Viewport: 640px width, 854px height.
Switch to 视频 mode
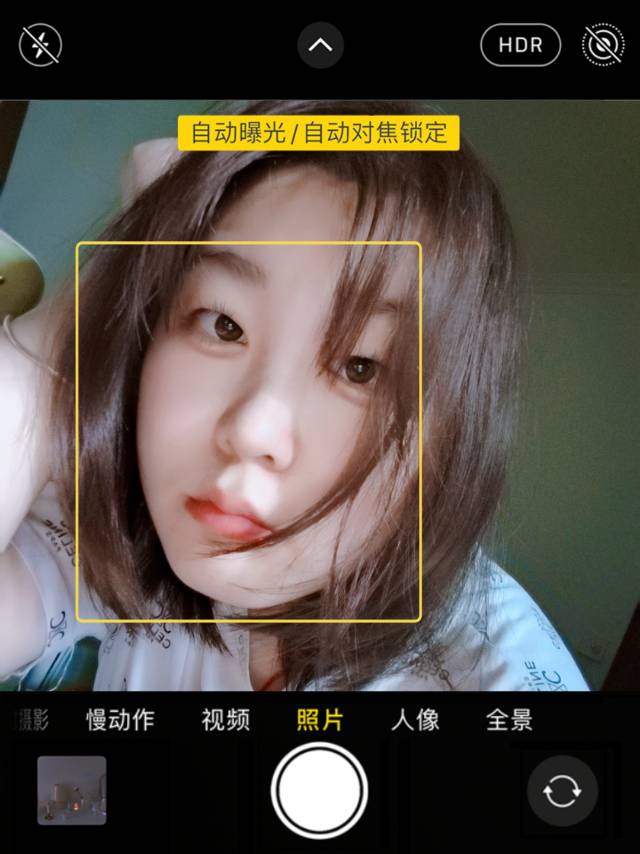point(225,720)
